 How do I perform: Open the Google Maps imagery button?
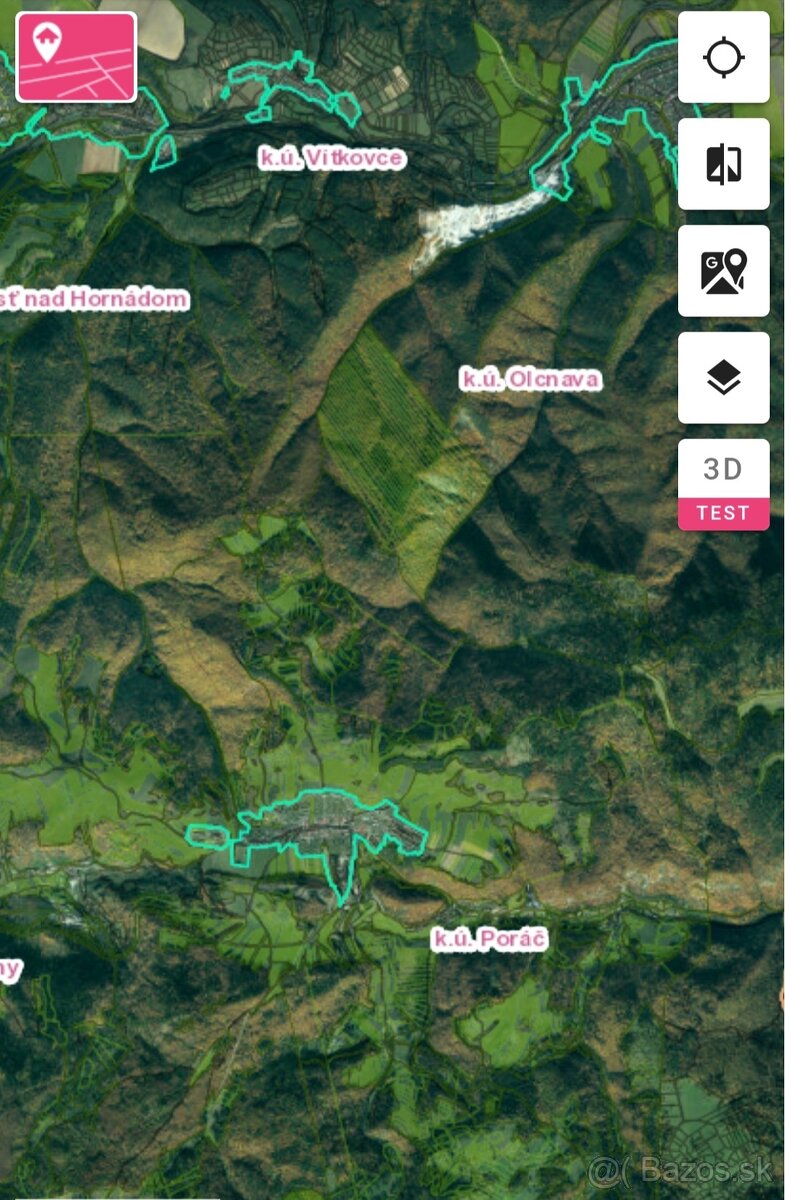point(723,271)
